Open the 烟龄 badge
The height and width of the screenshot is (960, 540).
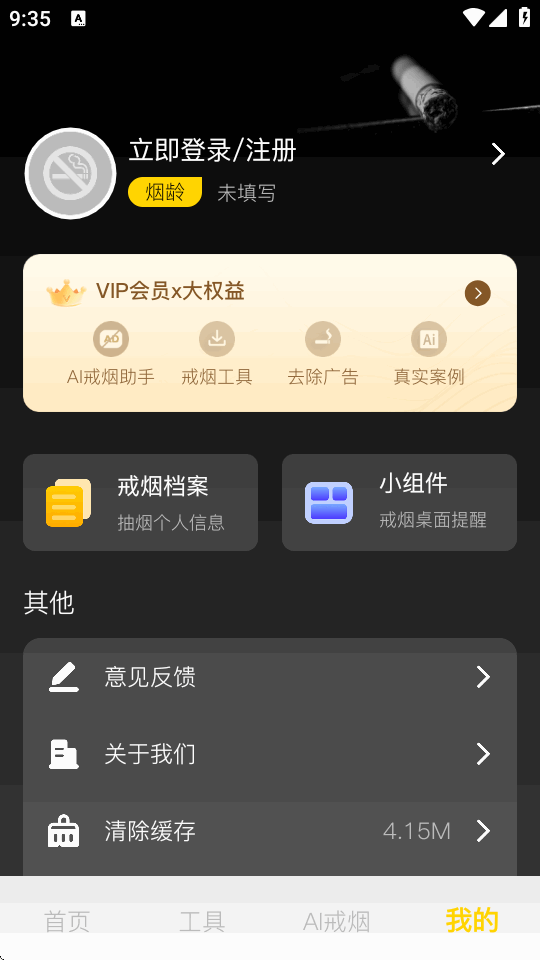pos(165,192)
